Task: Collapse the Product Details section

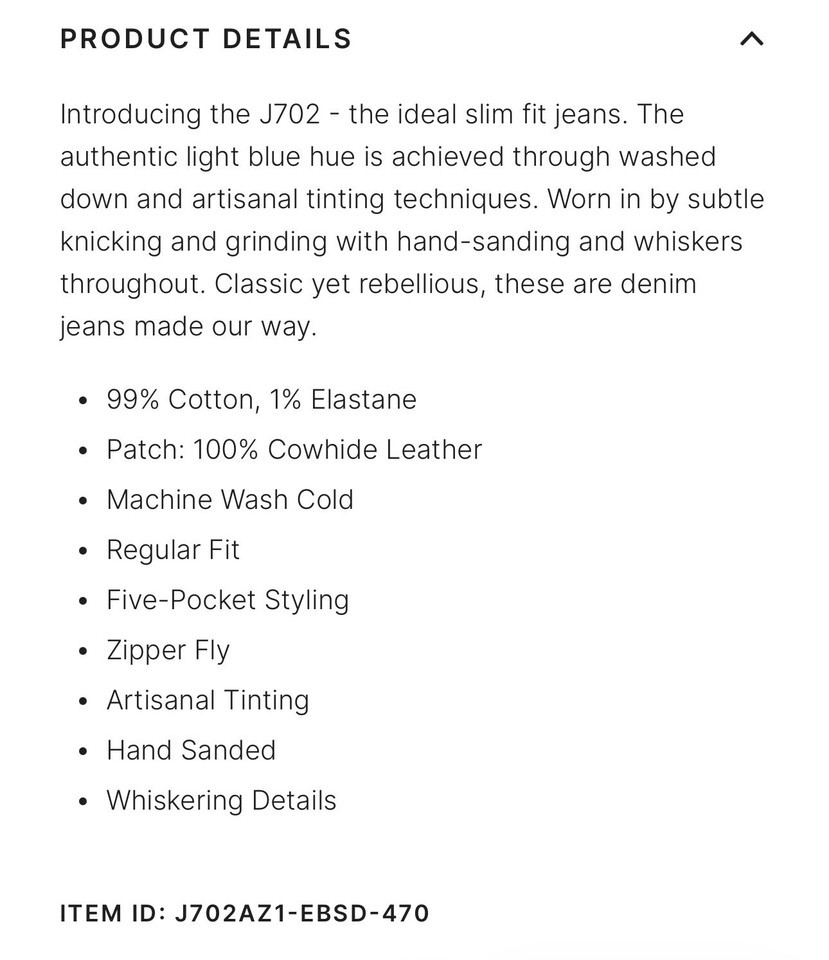Action: click(x=751, y=39)
